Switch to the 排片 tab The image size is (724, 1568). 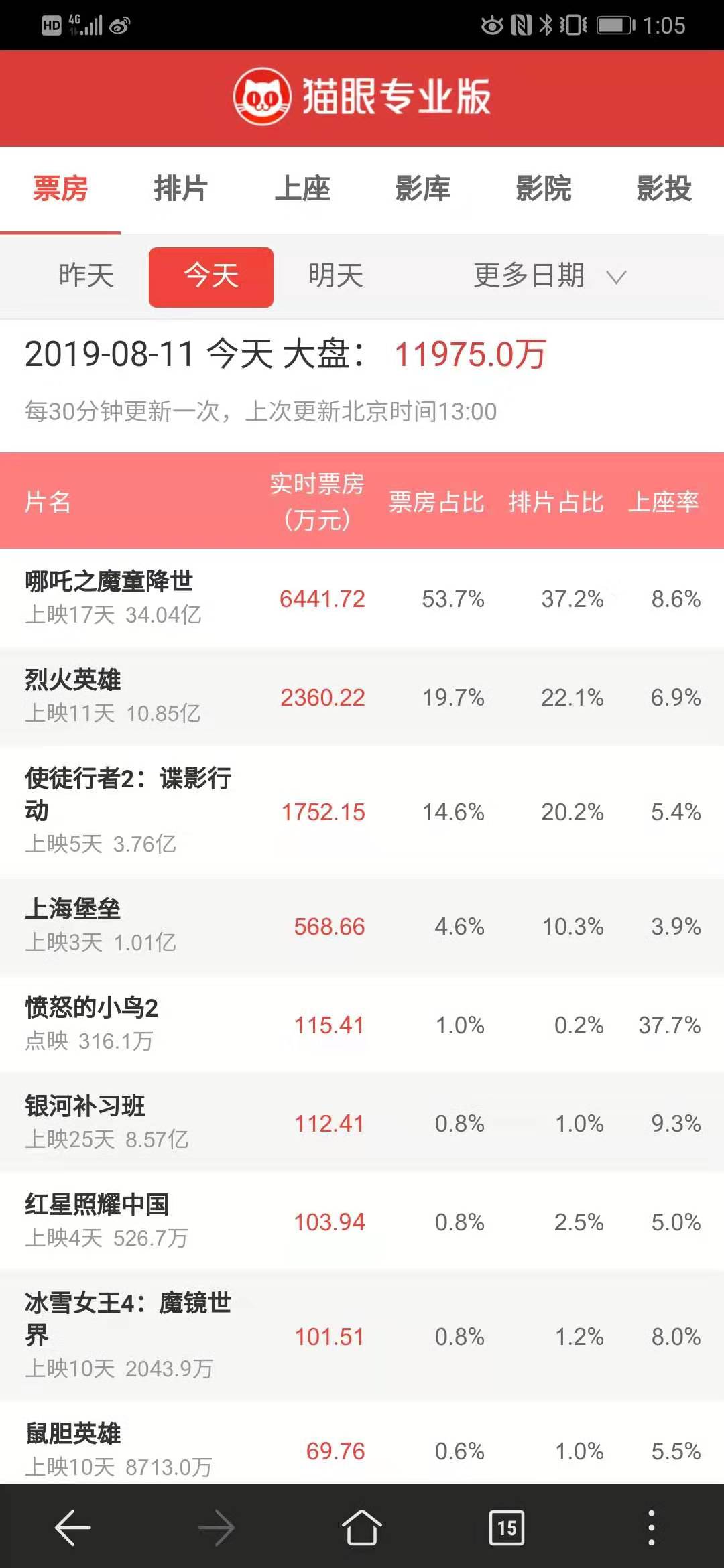coord(181,189)
